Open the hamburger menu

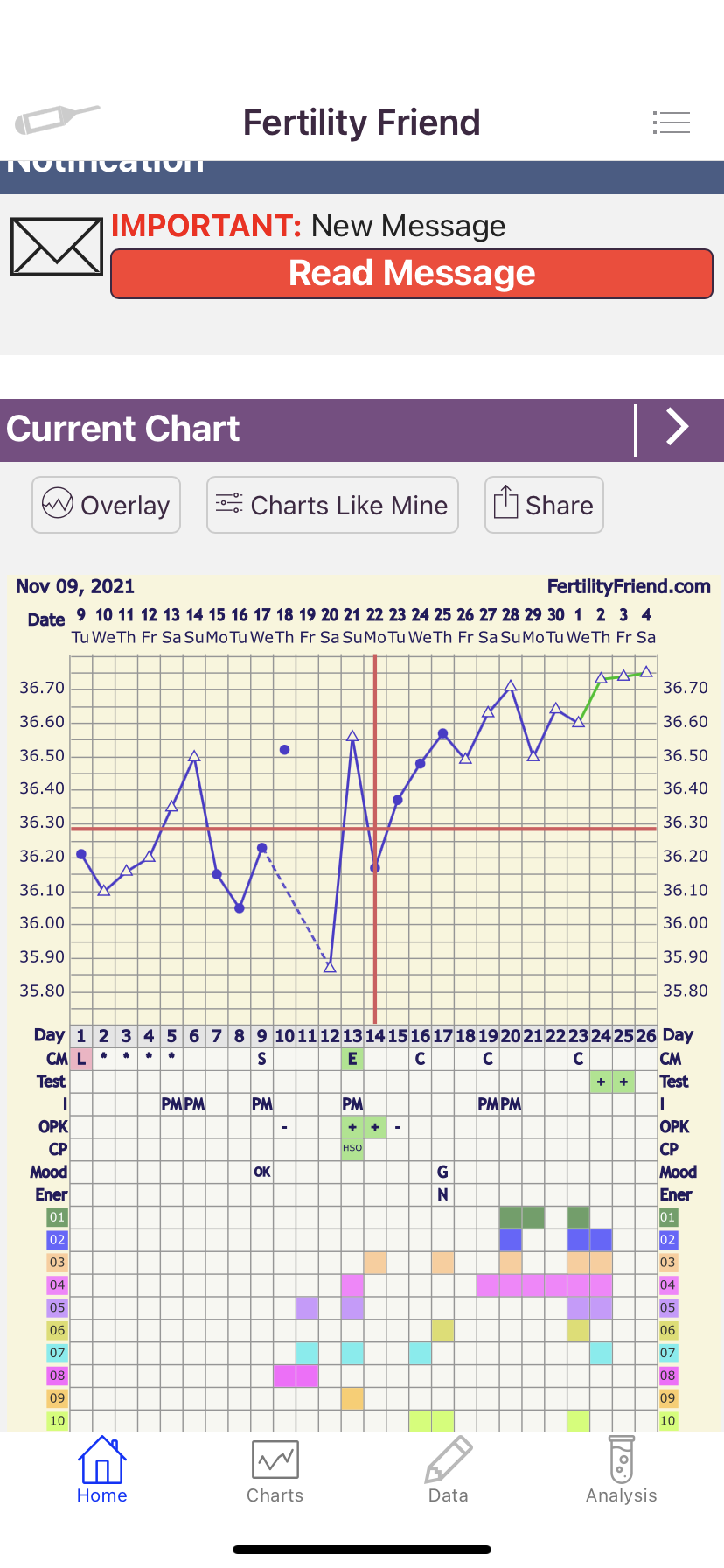(x=671, y=122)
